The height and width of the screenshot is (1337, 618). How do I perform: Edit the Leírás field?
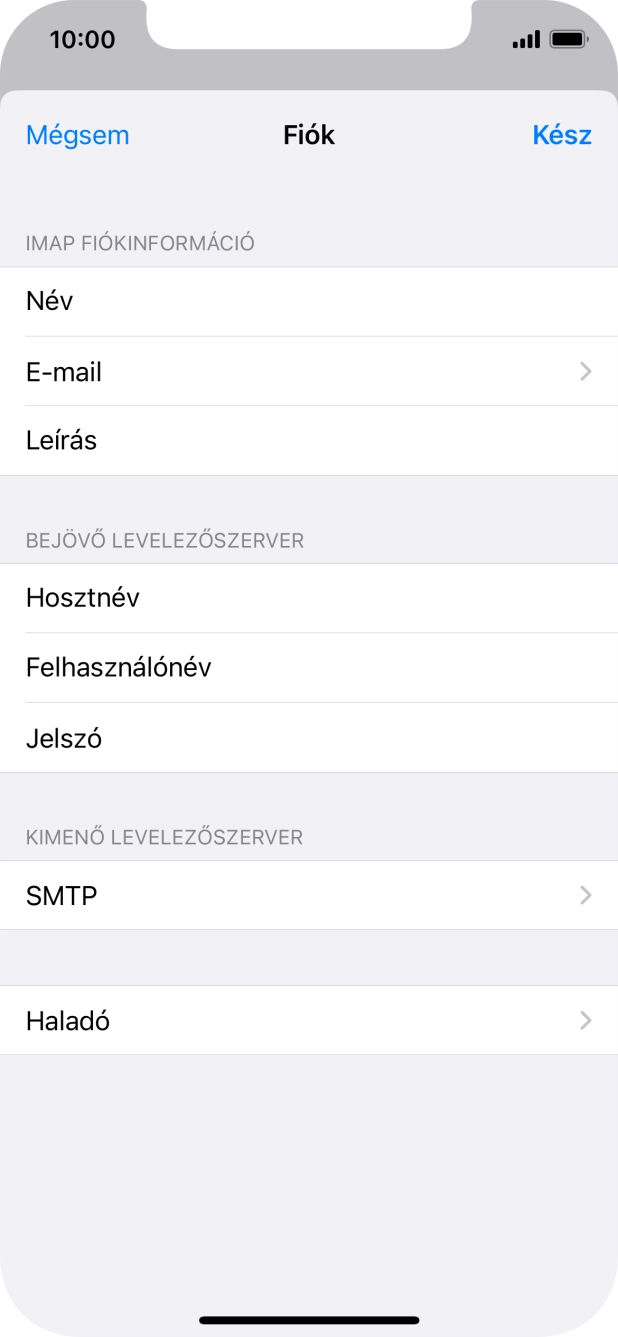(x=309, y=441)
